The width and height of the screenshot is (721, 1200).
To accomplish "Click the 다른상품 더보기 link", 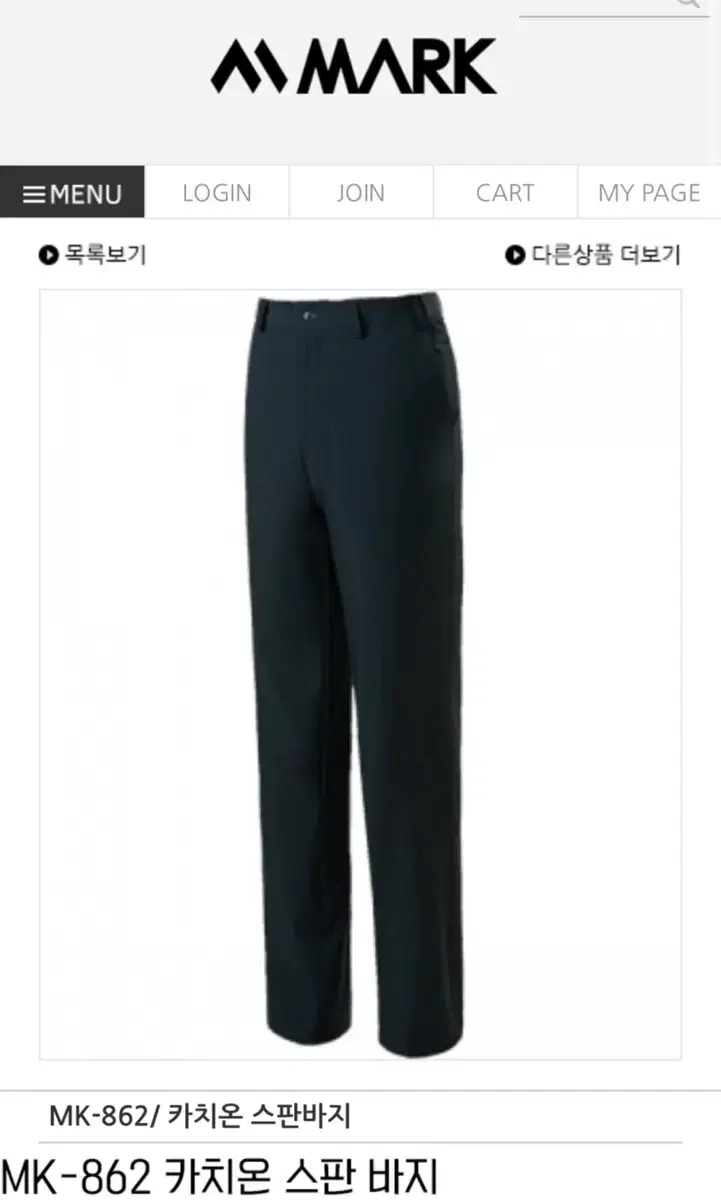I will pyautogui.click(x=608, y=255).
